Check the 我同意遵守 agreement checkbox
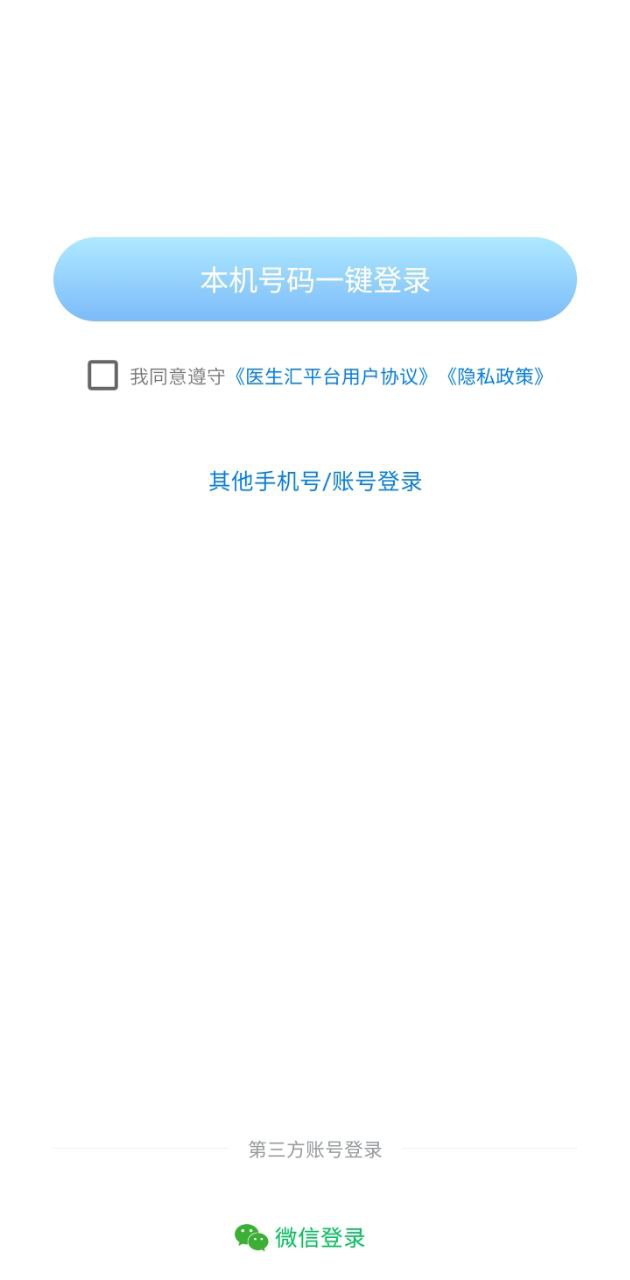 click(x=103, y=376)
